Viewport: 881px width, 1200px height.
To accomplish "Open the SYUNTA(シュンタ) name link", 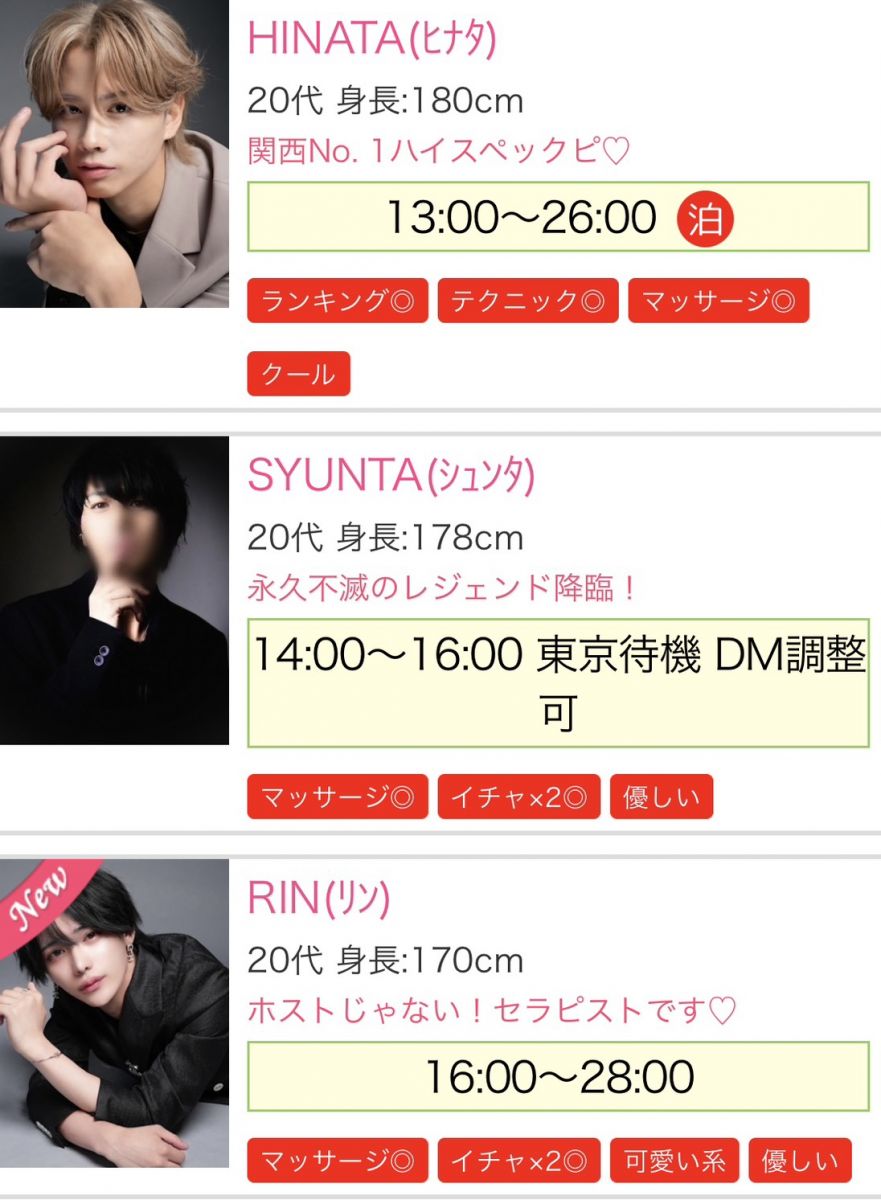I will point(390,477).
